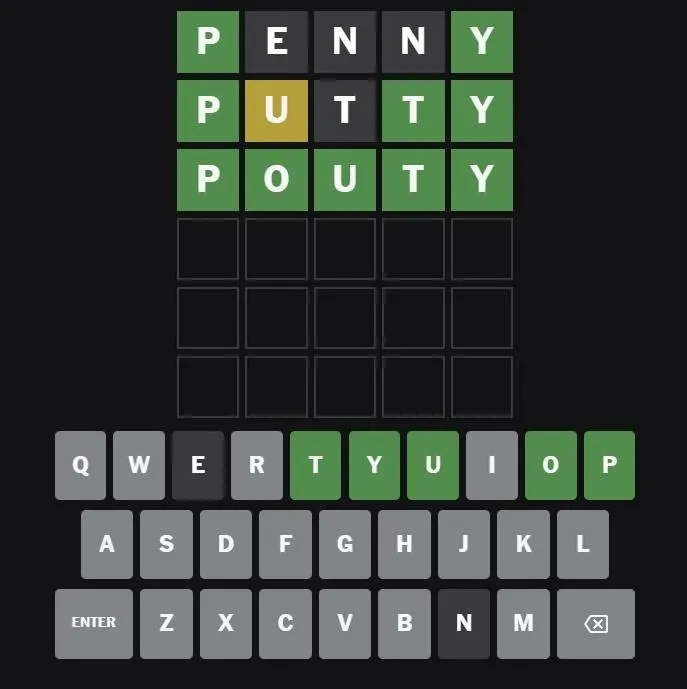Screen dimensions: 687x689
Task: Tap the letter S key
Action: [166, 545]
